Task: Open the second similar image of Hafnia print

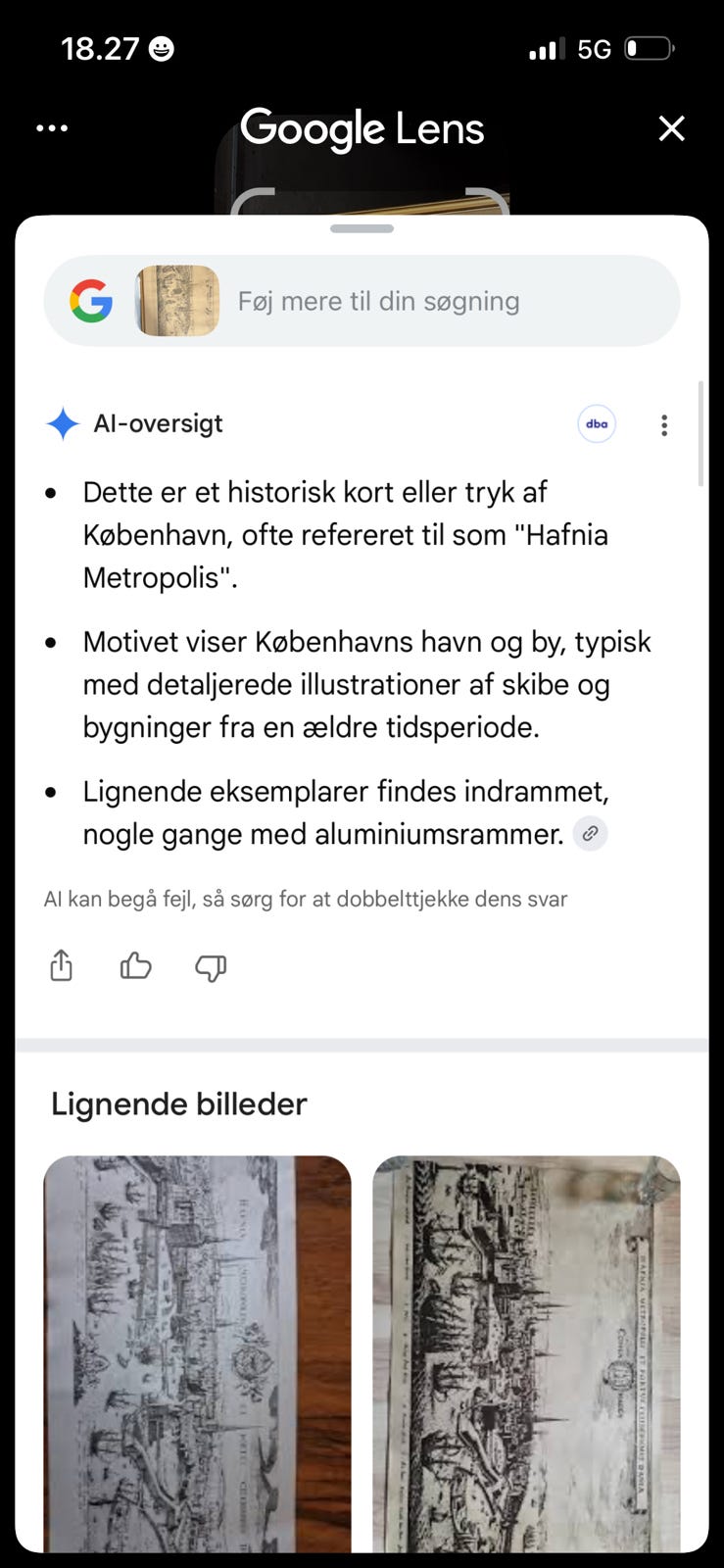Action: point(526,1353)
